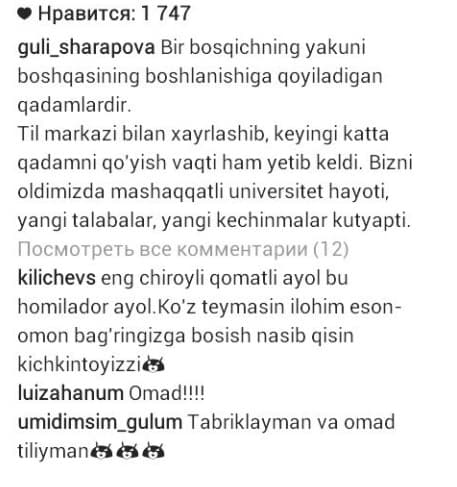Open the likes count 1 747

114,14
